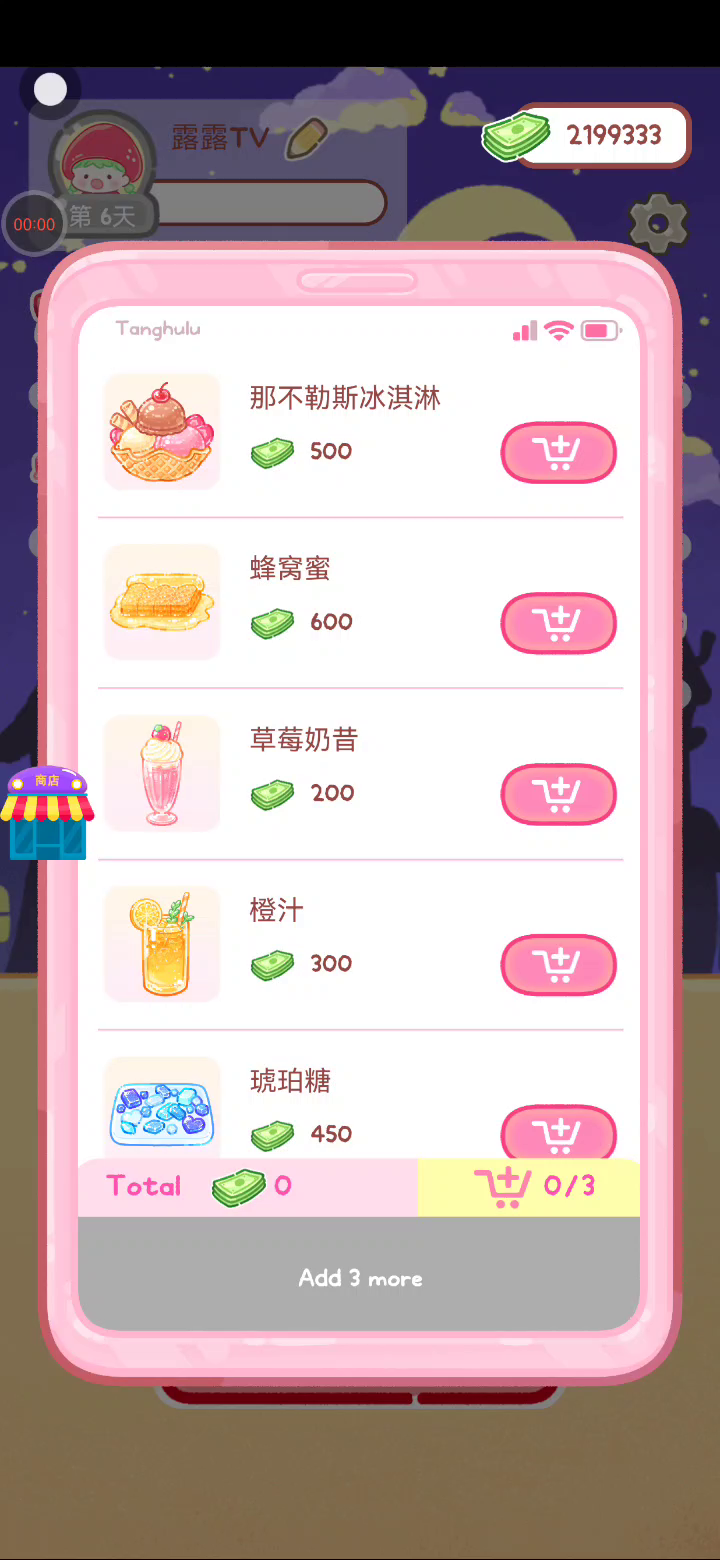The width and height of the screenshot is (720, 1560).
Task: Add 琥珀糖 to the cart
Action: pyautogui.click(x=558, y=1133)
